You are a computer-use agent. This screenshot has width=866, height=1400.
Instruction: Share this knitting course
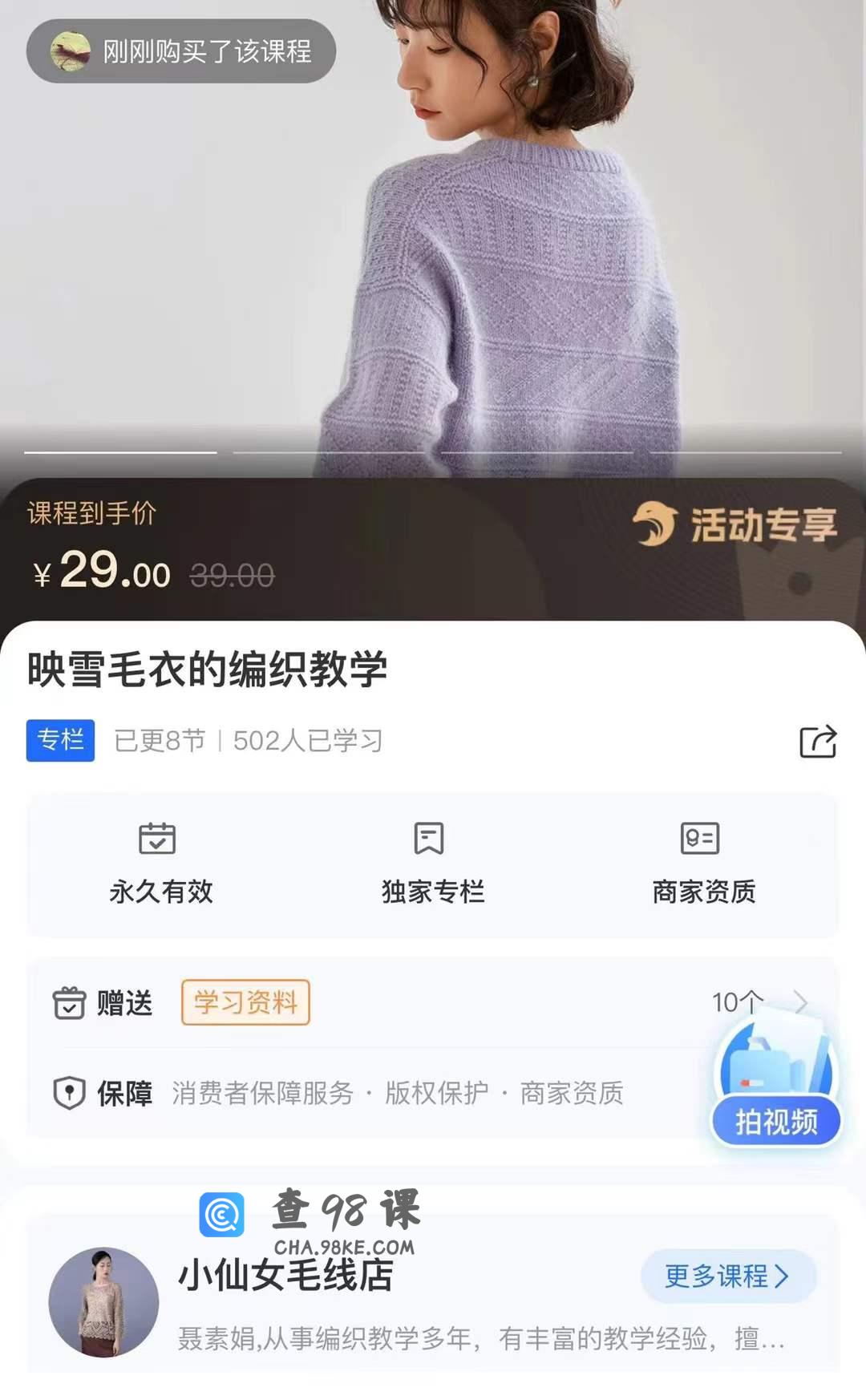tap(817, 742)
